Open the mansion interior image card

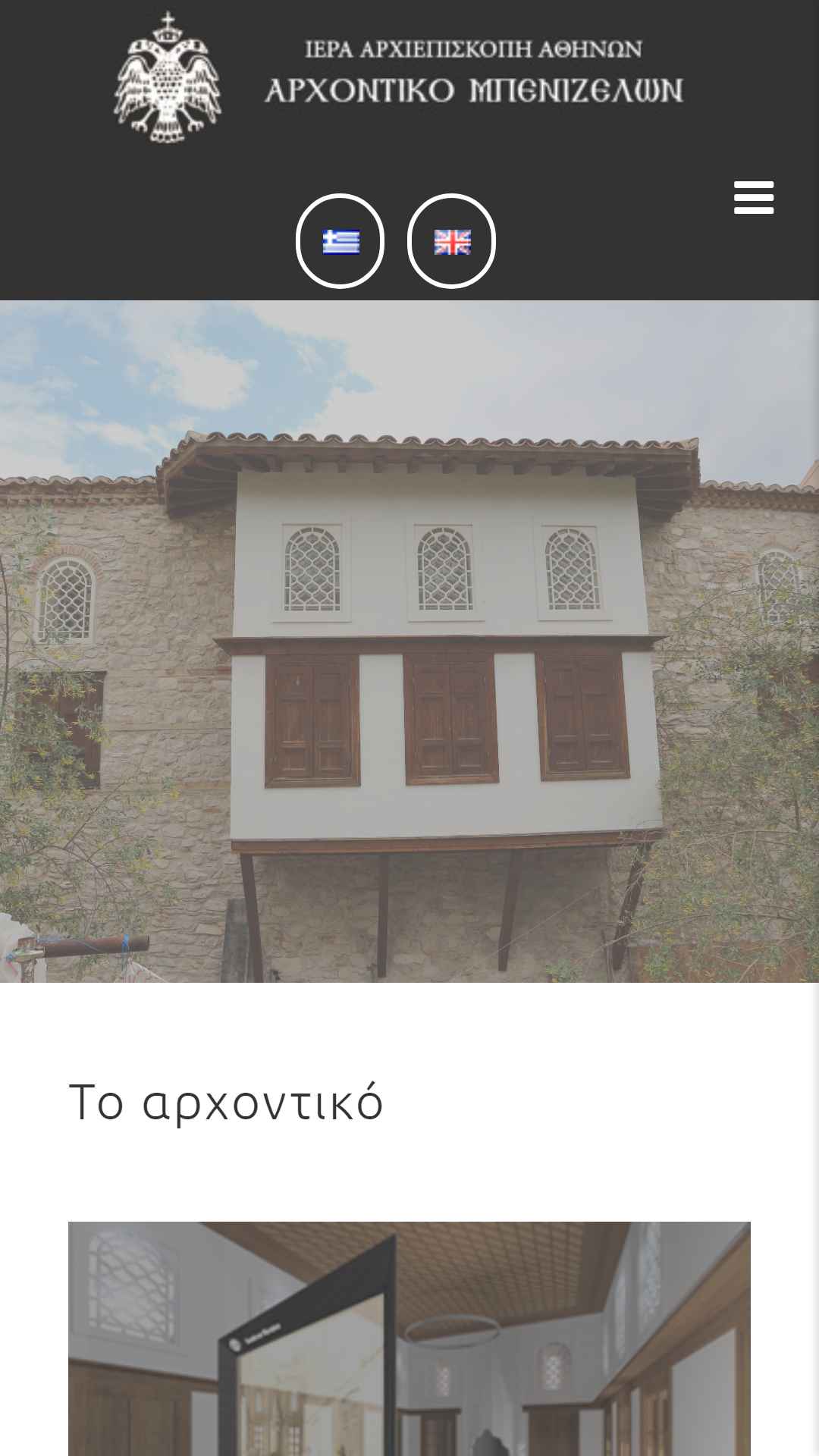pyautogui.click(x=409, y=1338)
